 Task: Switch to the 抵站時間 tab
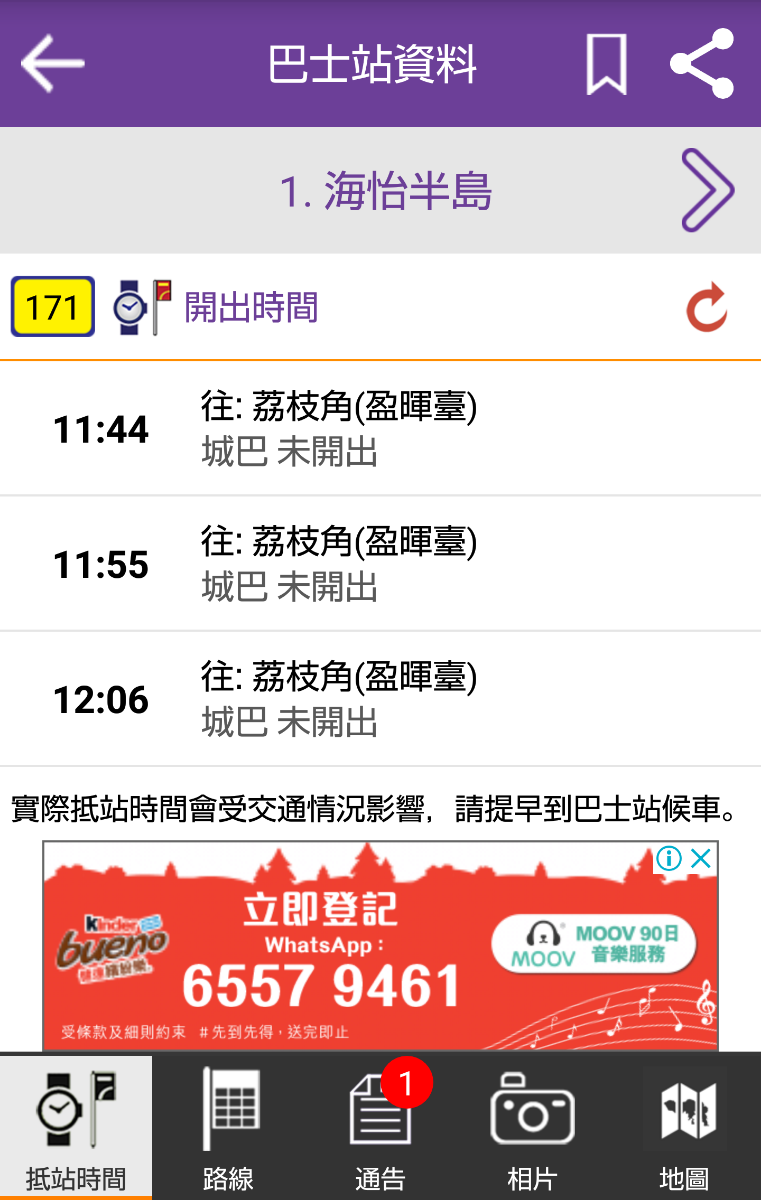click(76, 1127)
